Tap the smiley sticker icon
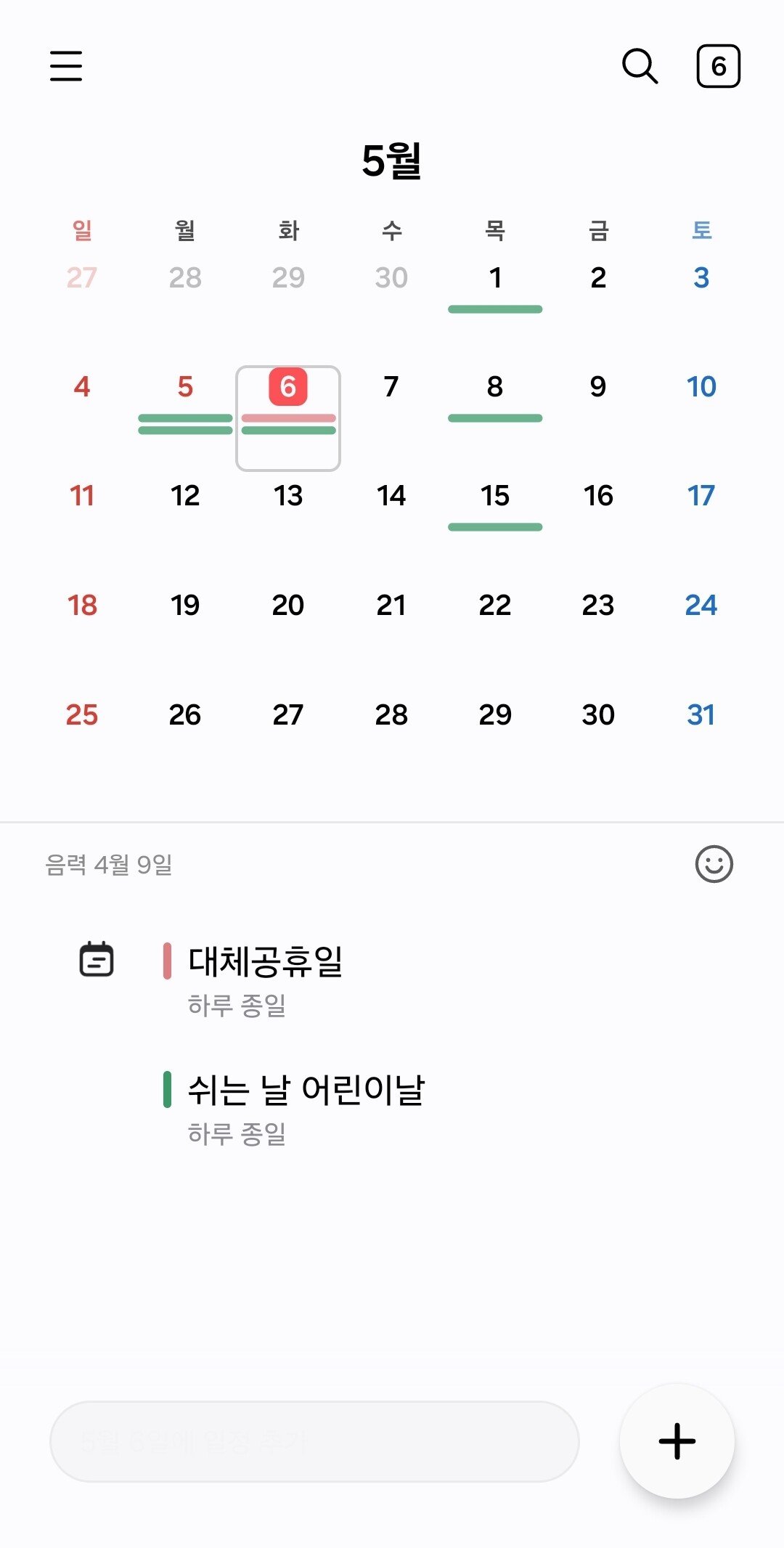784x1548 pixels. 714,864
